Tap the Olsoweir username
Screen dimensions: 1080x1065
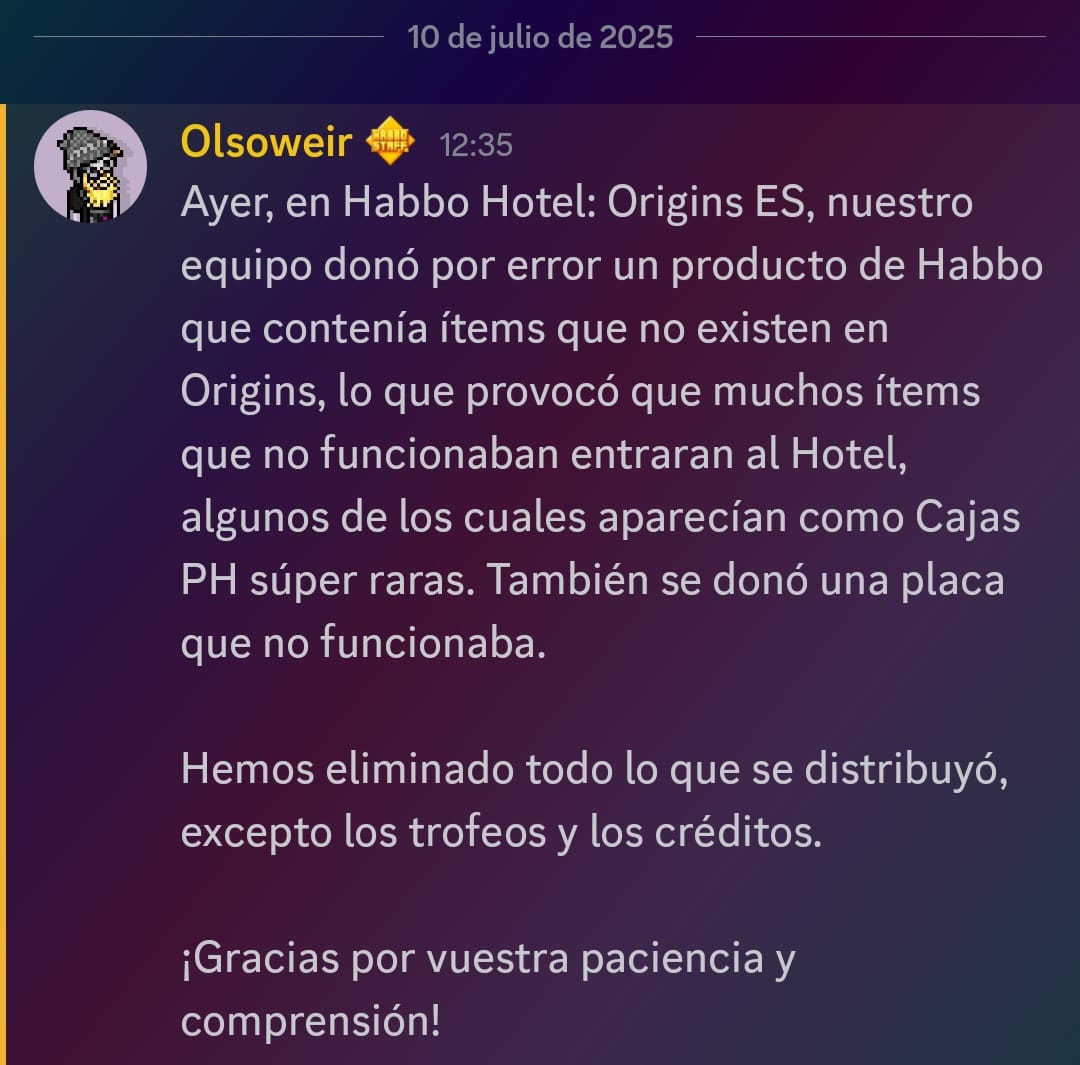266,142
